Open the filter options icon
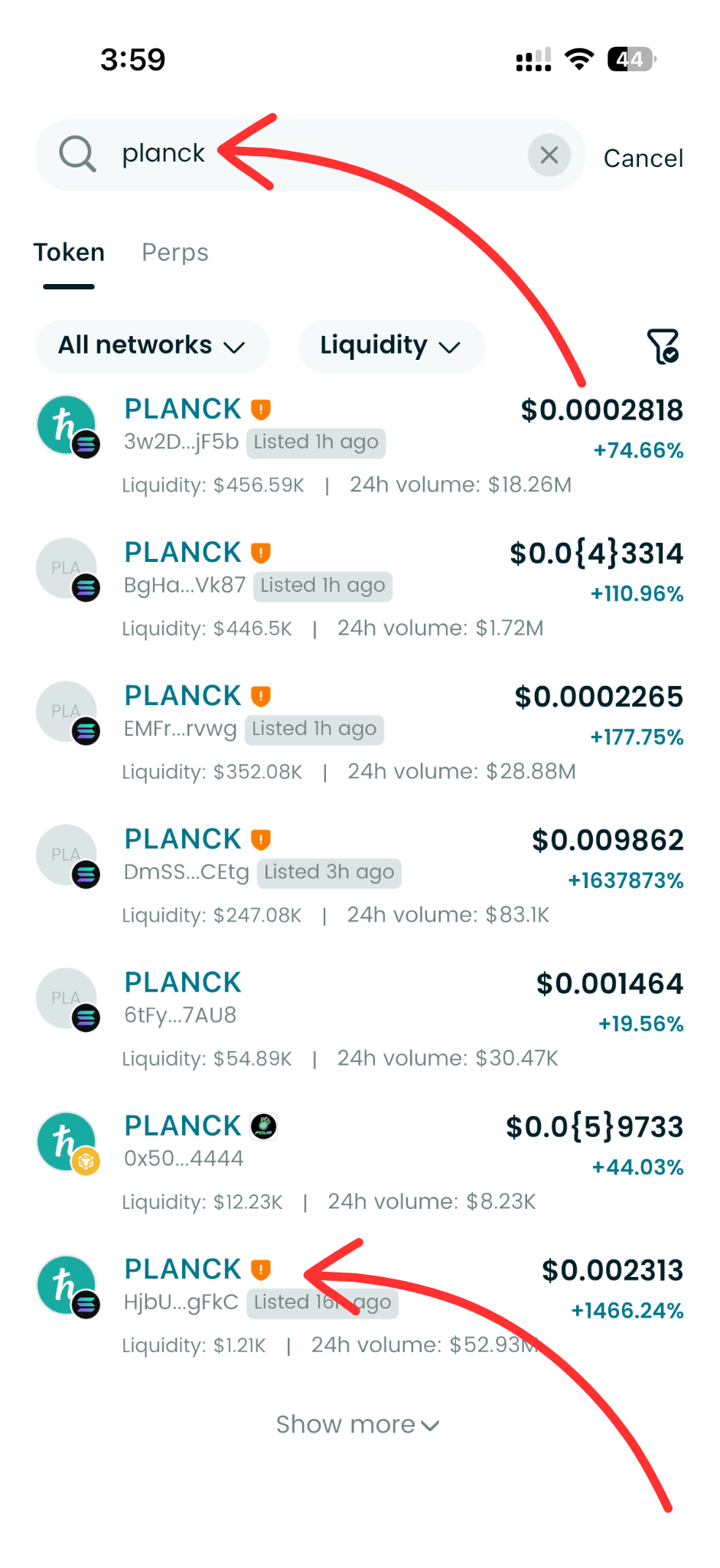The height and width of the screenshot is (1568, 720). tap(661, 346)
